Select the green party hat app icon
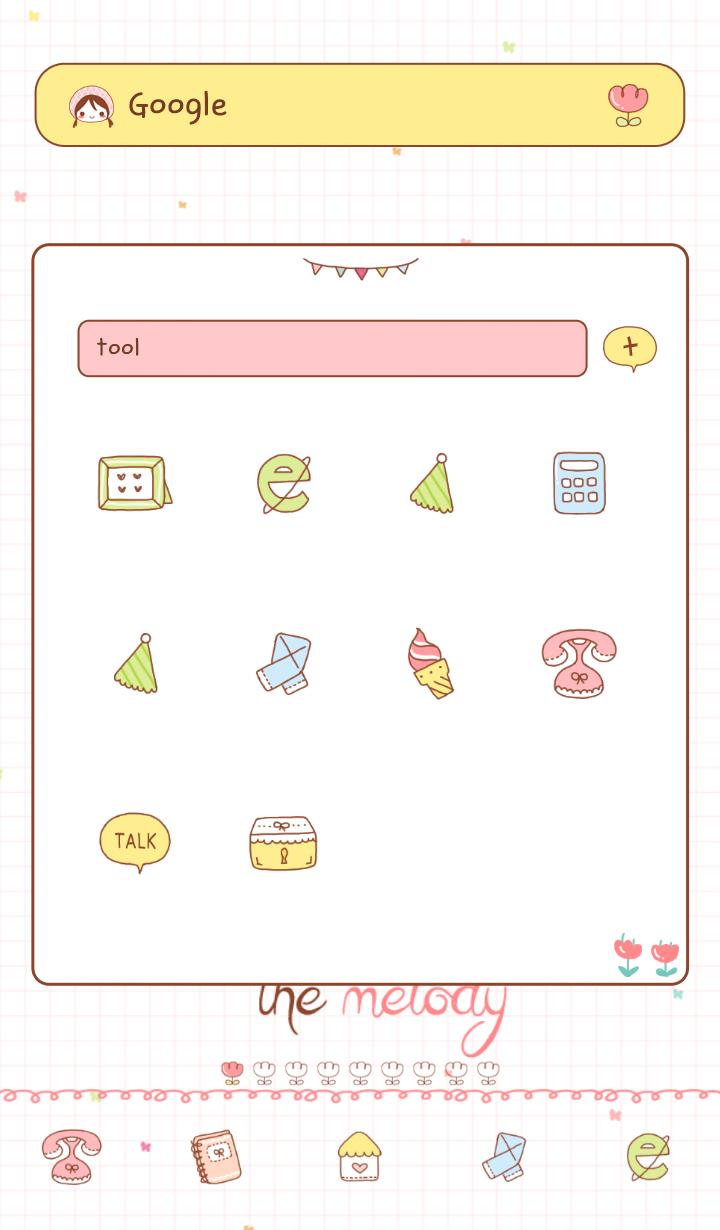The width and height of the screenshot is (720, 1230). click(430, 483)
